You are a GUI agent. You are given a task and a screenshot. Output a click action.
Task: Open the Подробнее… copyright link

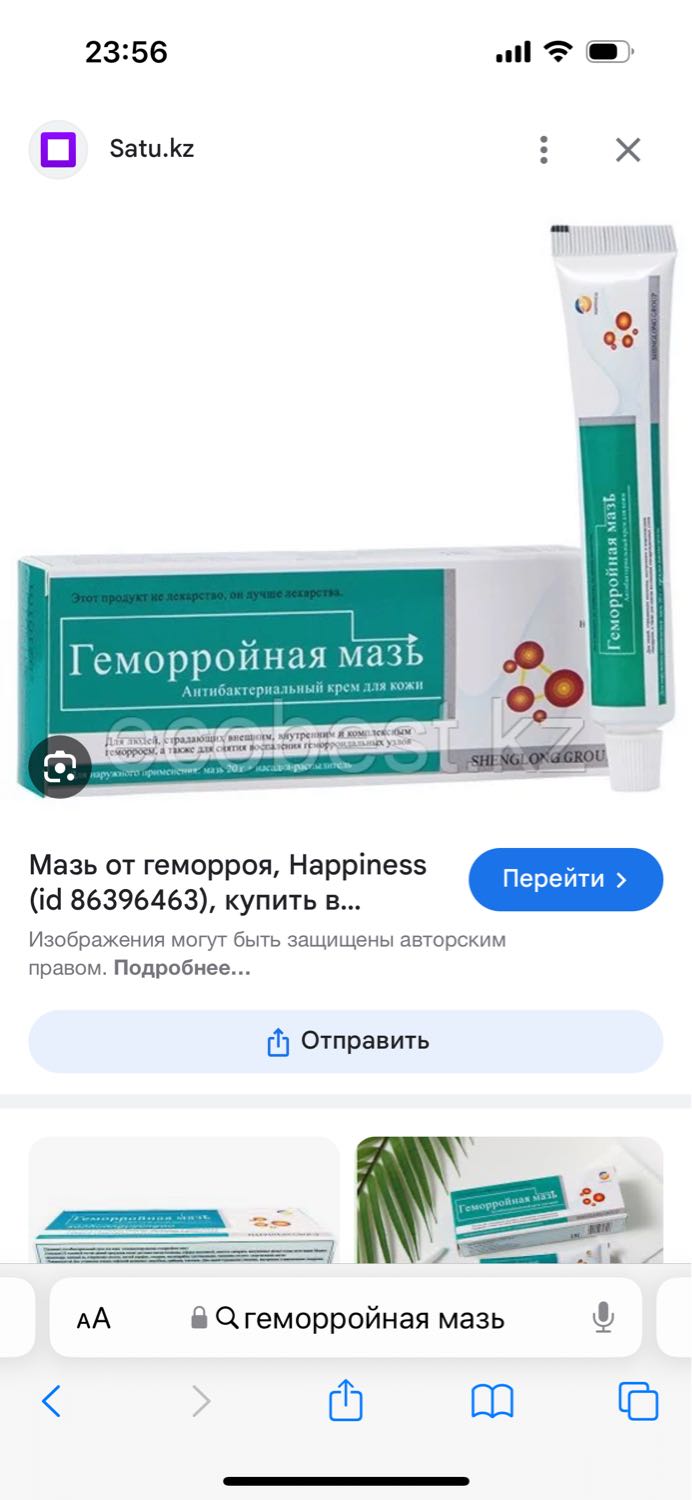point(182,968)
